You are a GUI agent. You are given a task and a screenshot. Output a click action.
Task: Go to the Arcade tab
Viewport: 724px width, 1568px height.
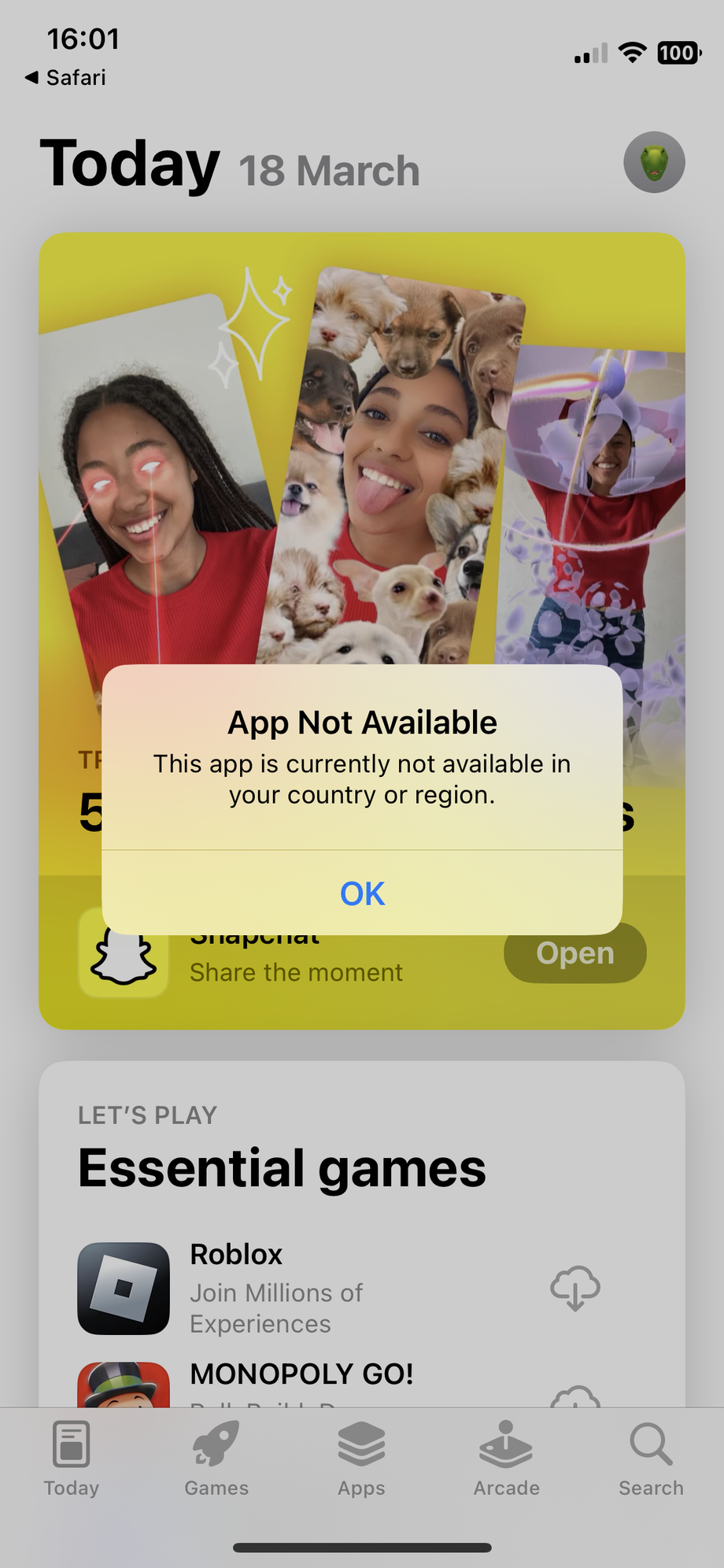click(506, 1459)
